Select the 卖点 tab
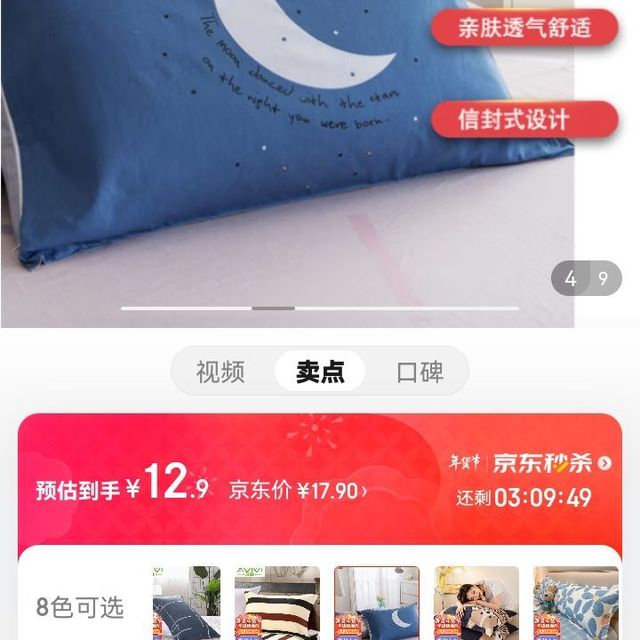 coord(320,372)
